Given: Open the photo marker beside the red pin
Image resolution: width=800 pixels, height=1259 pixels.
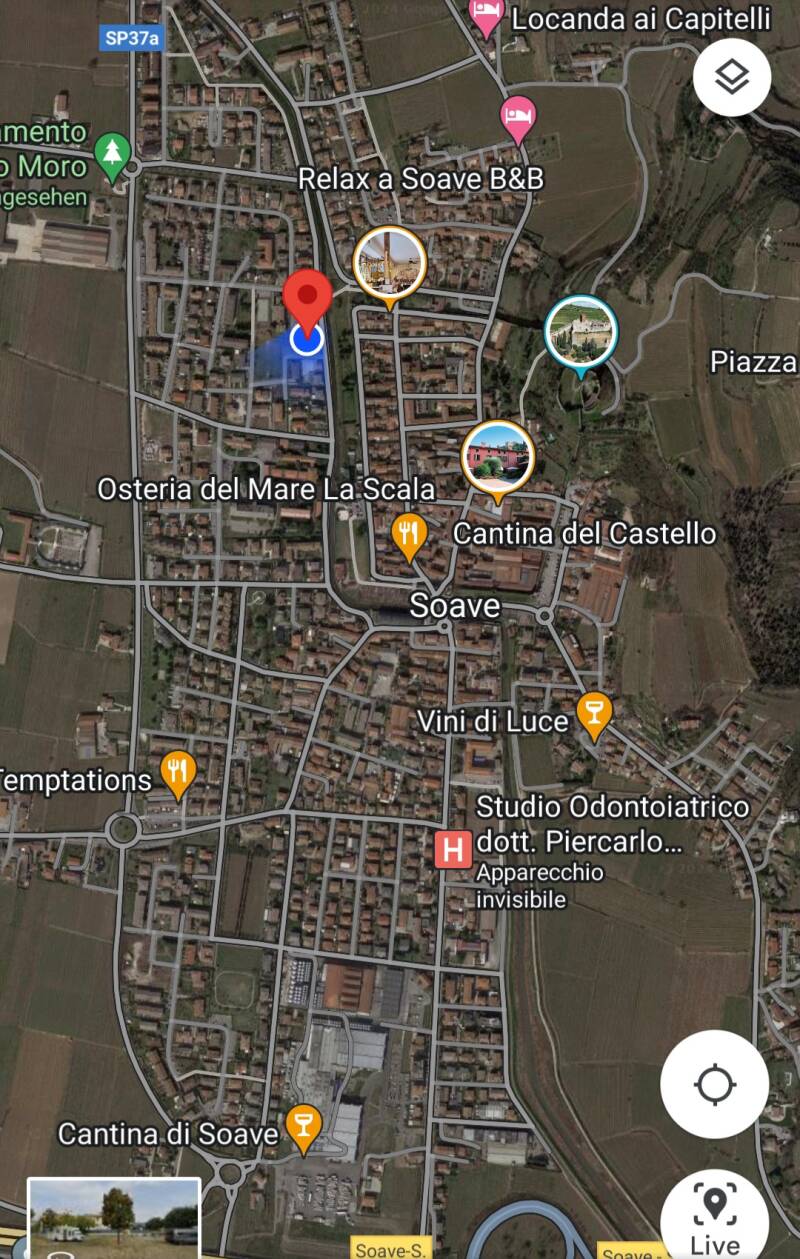Looking at the screenshot, I should 390,263.
